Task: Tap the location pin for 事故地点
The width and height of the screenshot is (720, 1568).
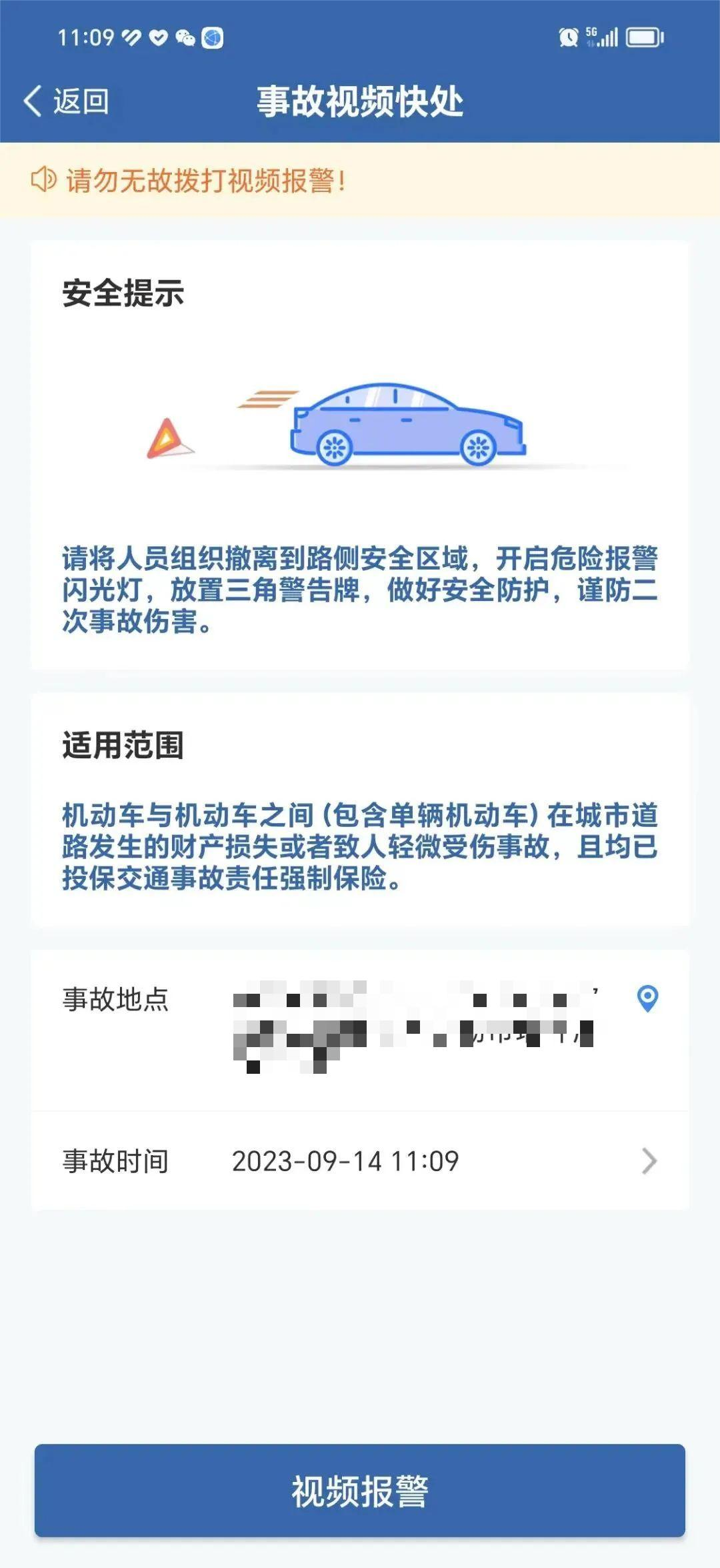Action: pos(647,998)
